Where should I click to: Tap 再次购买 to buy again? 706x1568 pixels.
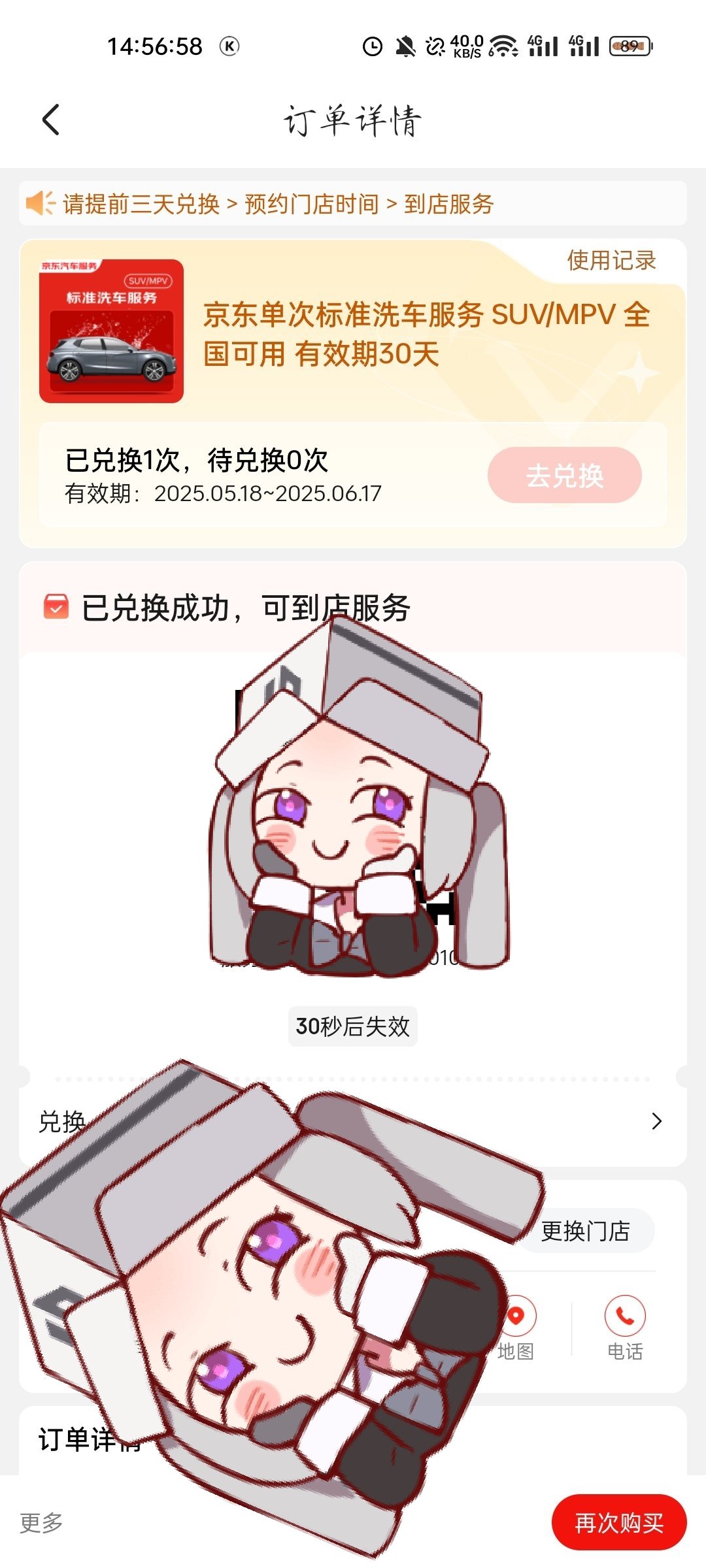618,1522
